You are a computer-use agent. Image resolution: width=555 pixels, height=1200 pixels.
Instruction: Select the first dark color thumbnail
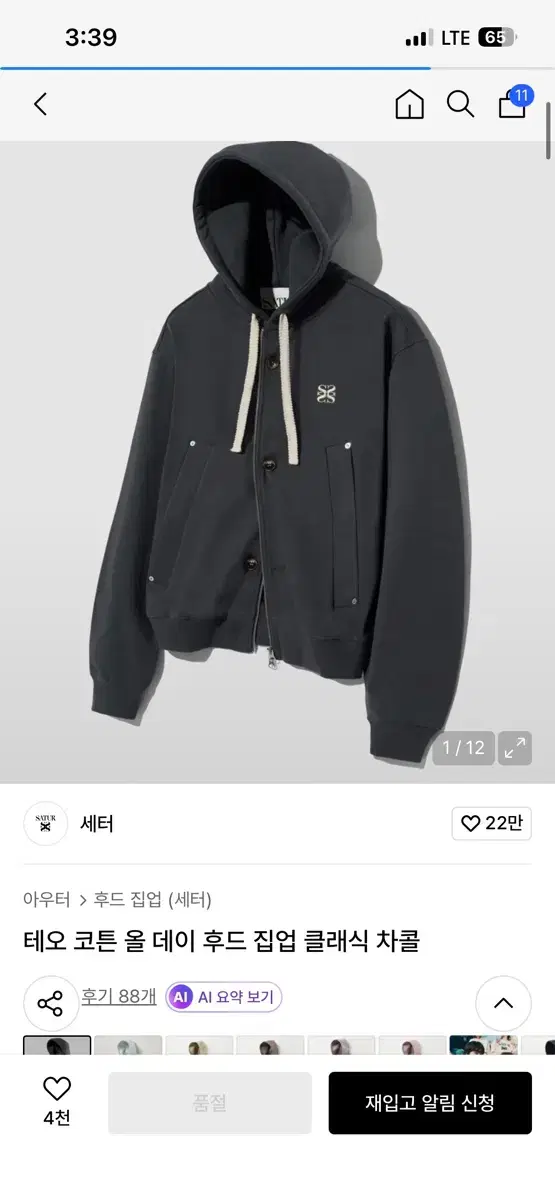(57, 1046)
